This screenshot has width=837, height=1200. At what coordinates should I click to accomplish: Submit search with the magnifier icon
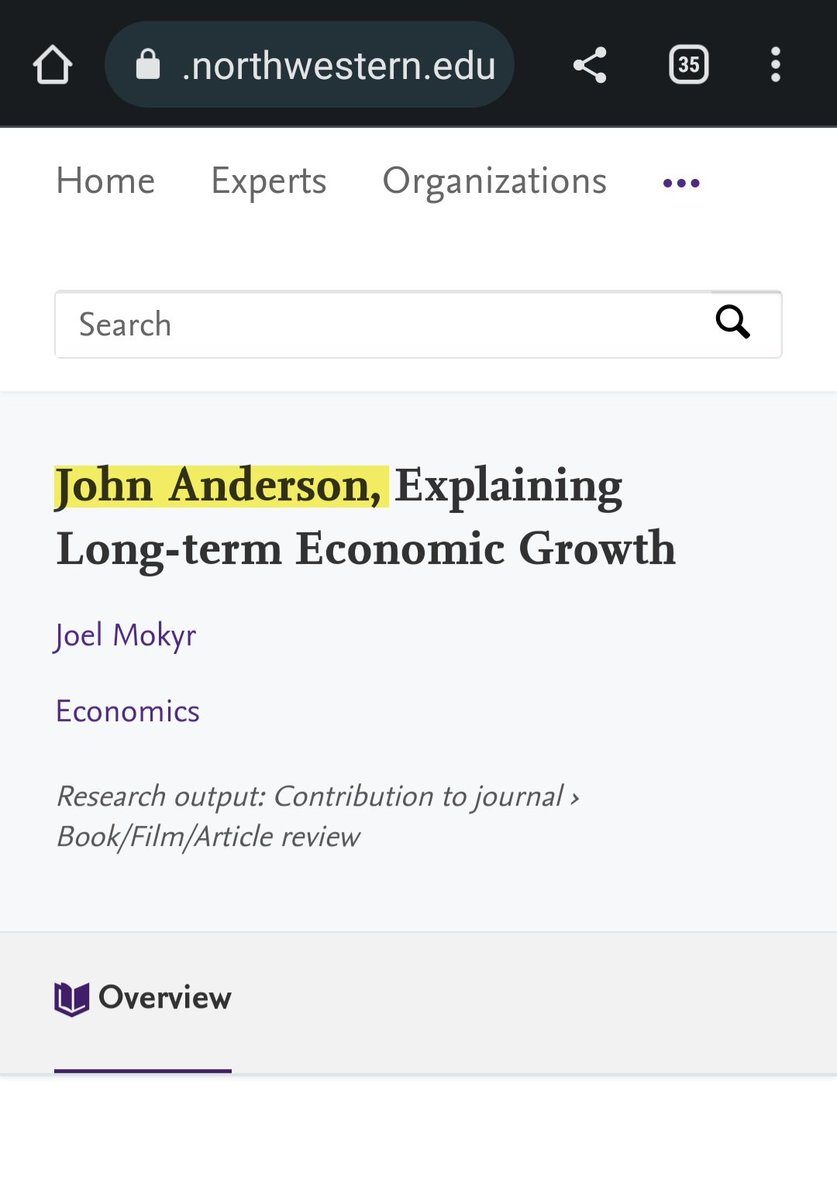click(733, 323)
